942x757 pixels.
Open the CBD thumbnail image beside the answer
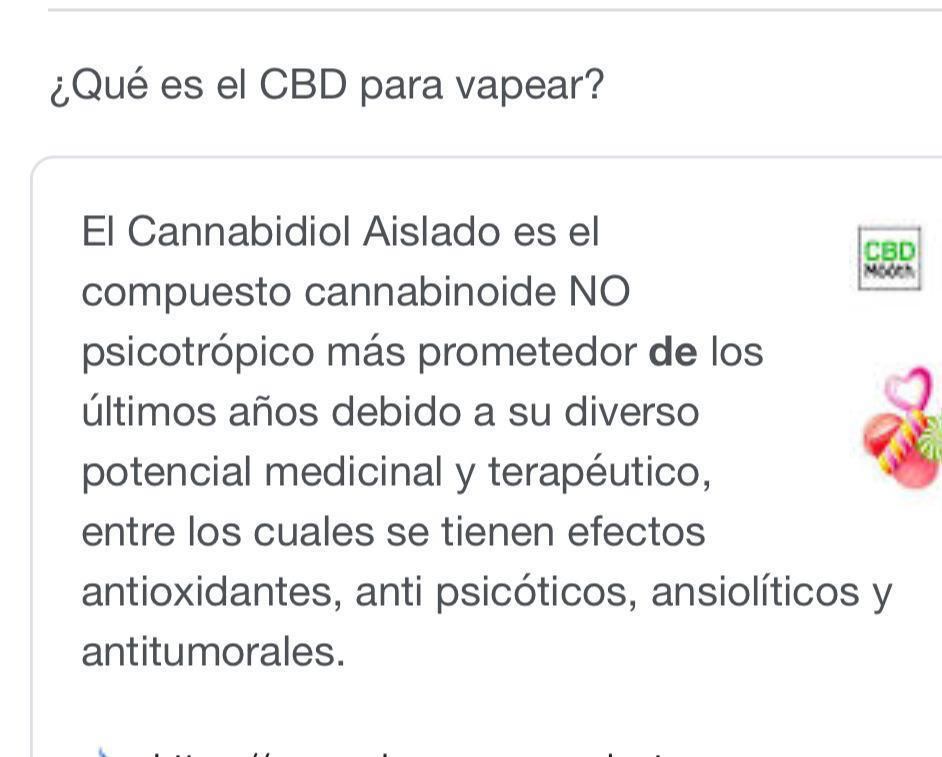pyautogui.click(x=888, y=259)
